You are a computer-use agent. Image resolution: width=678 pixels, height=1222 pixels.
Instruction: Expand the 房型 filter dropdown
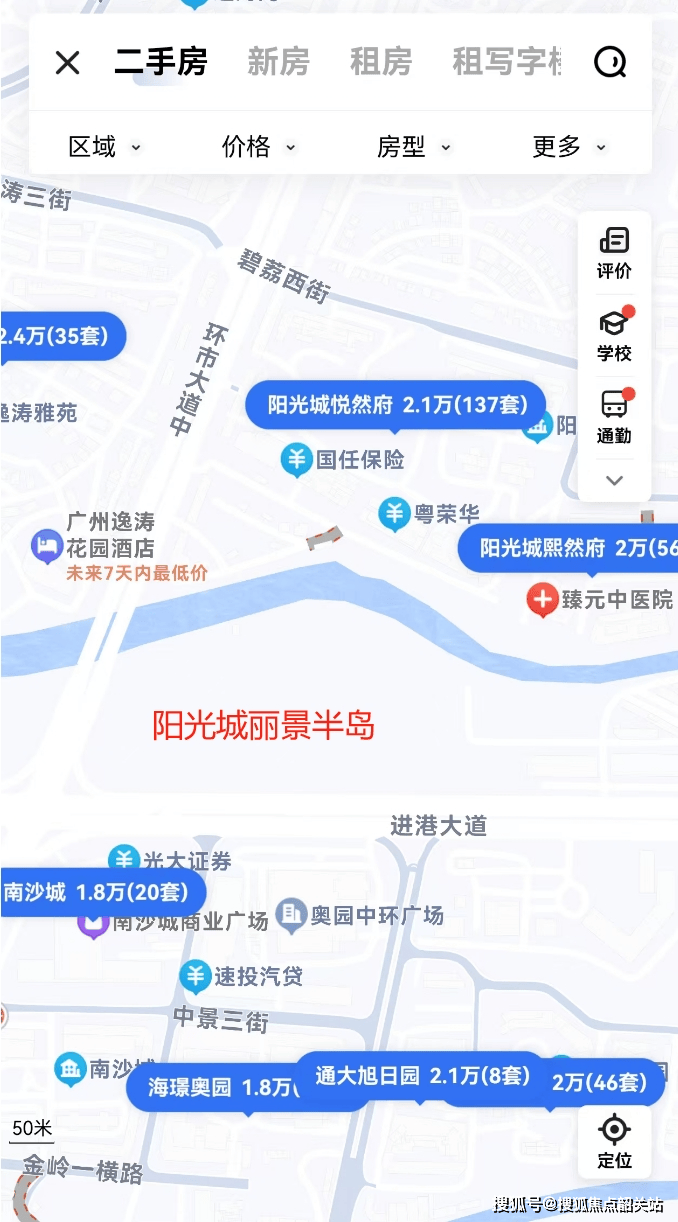[414, 147]
